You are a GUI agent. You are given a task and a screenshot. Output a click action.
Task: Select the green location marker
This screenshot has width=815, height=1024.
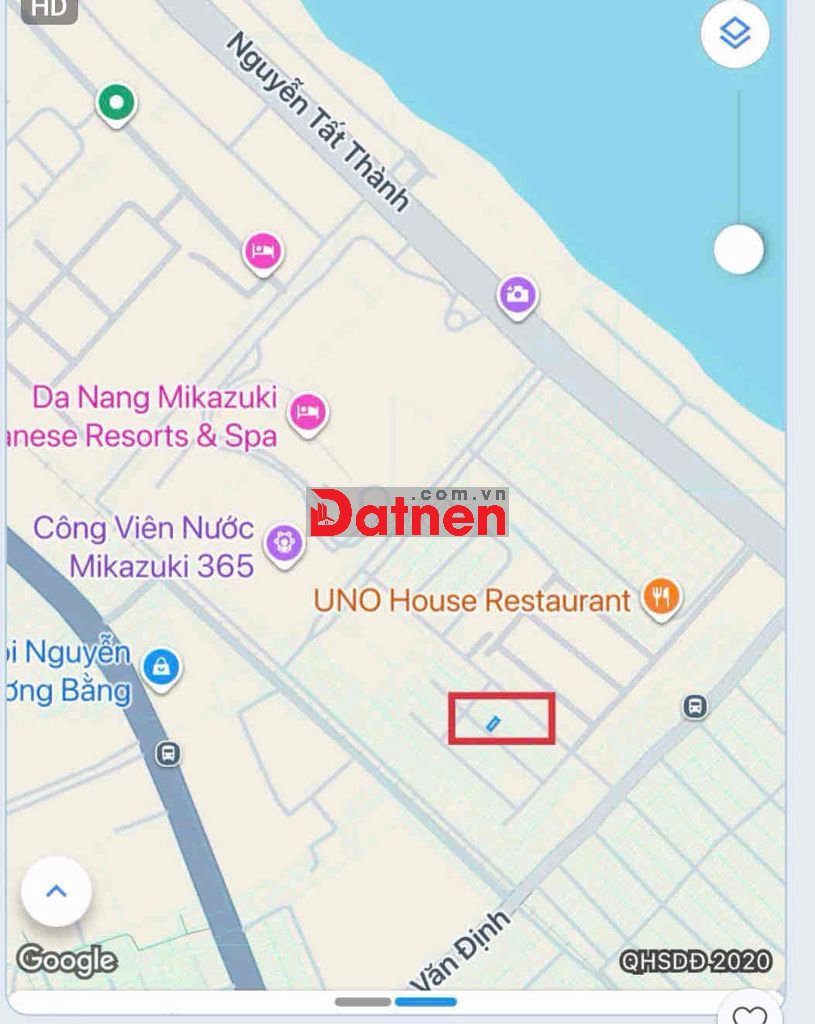coord(117,102)
